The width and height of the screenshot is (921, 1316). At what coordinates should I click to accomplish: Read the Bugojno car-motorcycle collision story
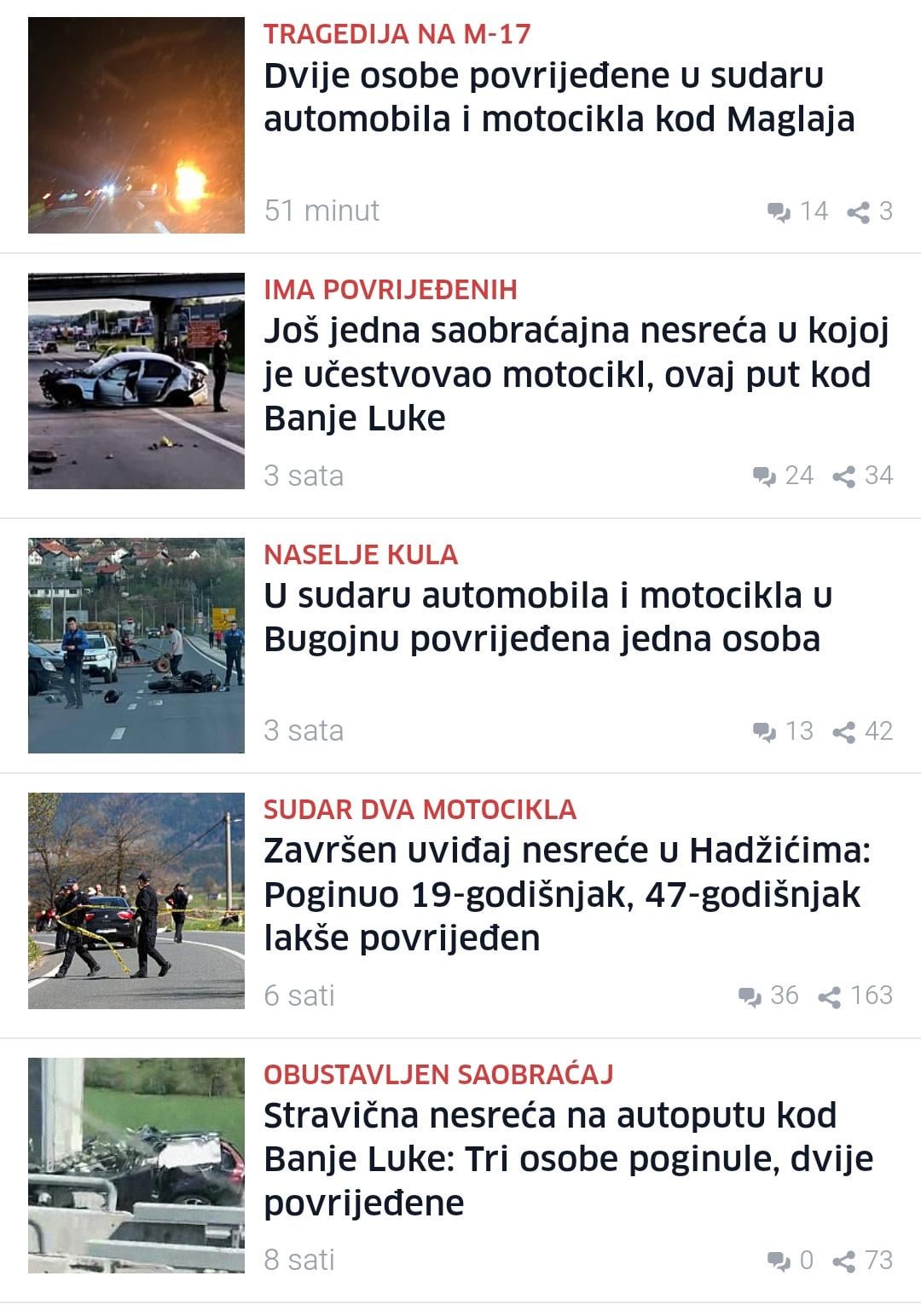(546, 617)
